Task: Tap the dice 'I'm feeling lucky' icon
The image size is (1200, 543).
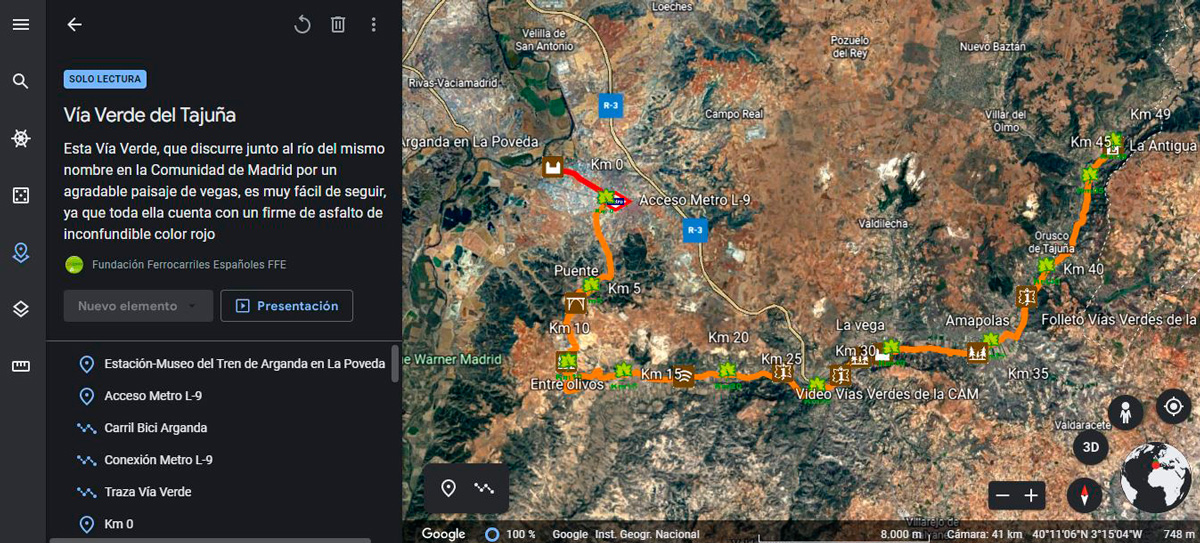Action: click(x=21, y=195)
